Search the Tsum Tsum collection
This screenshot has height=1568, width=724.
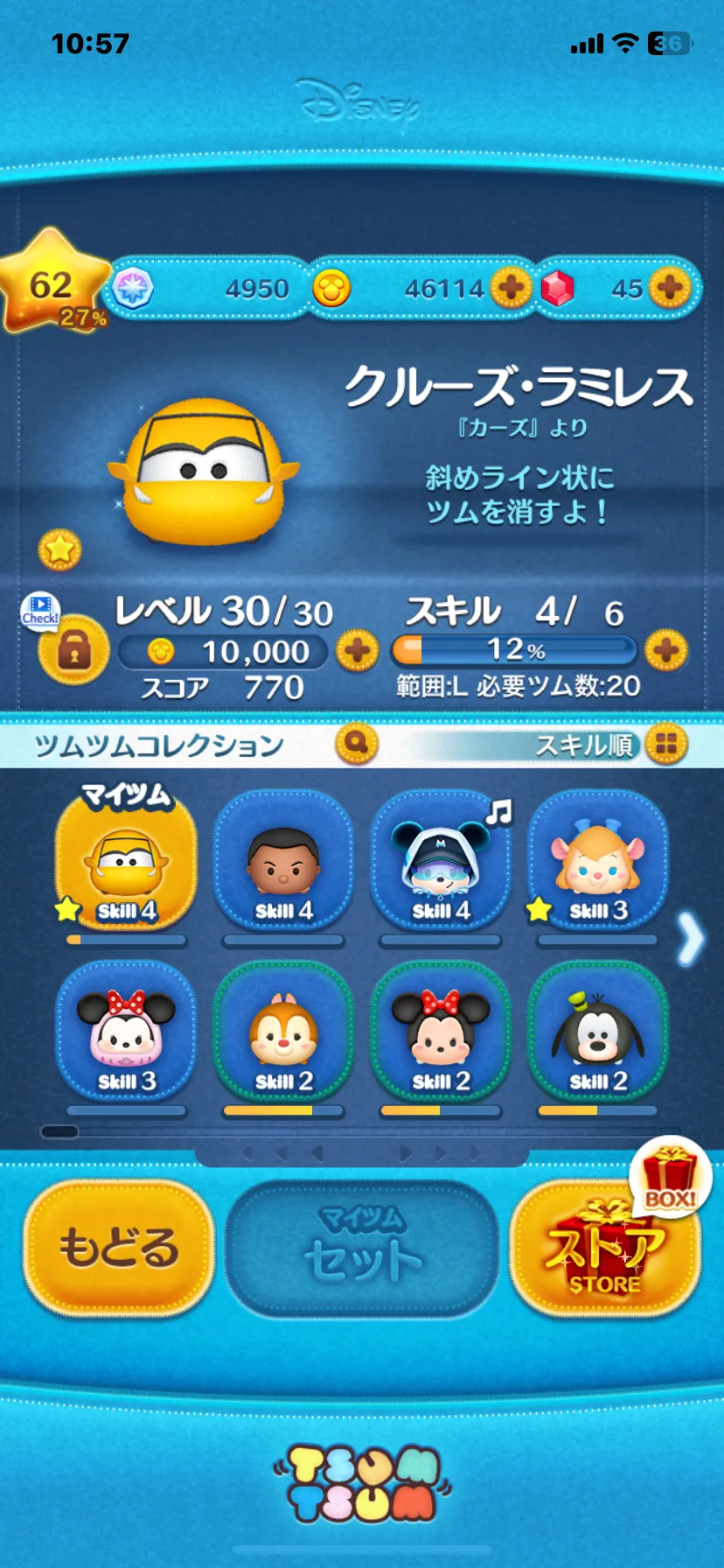357,744
